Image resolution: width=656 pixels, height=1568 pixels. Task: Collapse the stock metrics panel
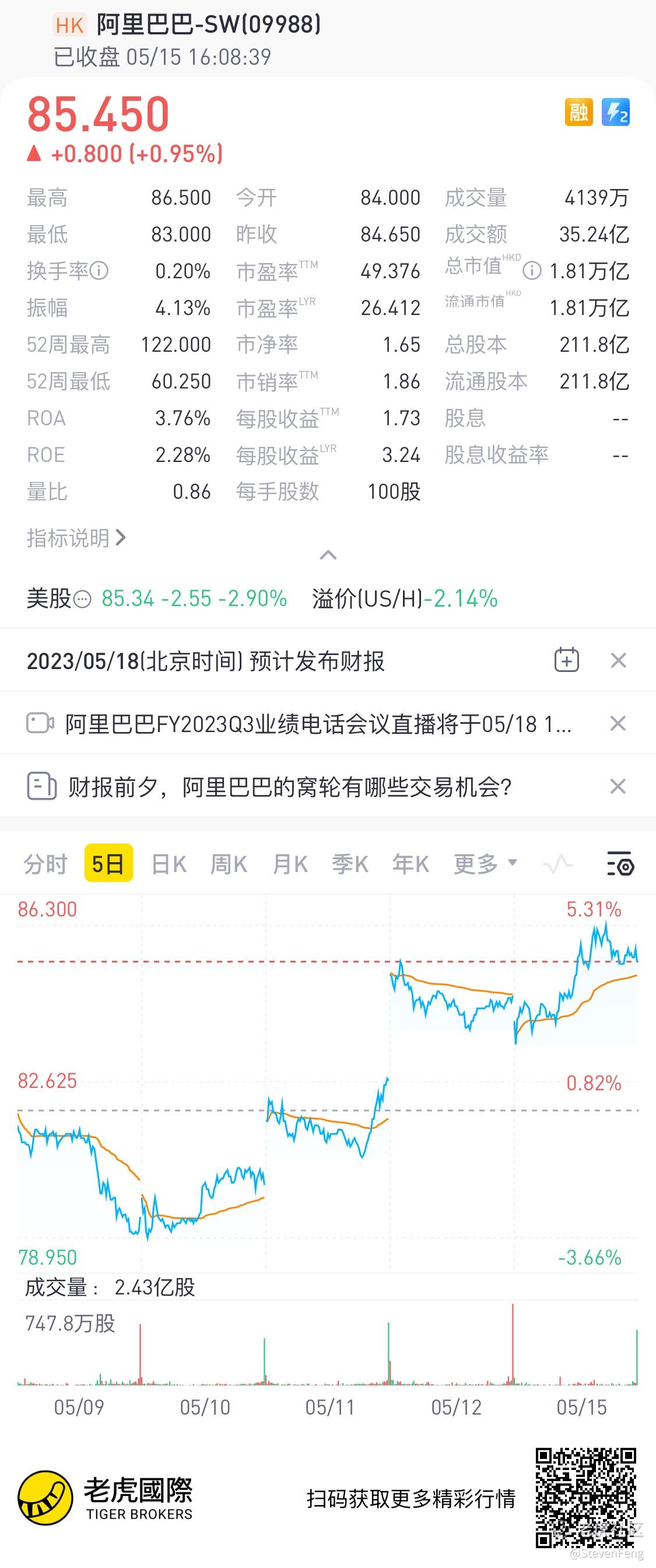click(x=328, y=555)
